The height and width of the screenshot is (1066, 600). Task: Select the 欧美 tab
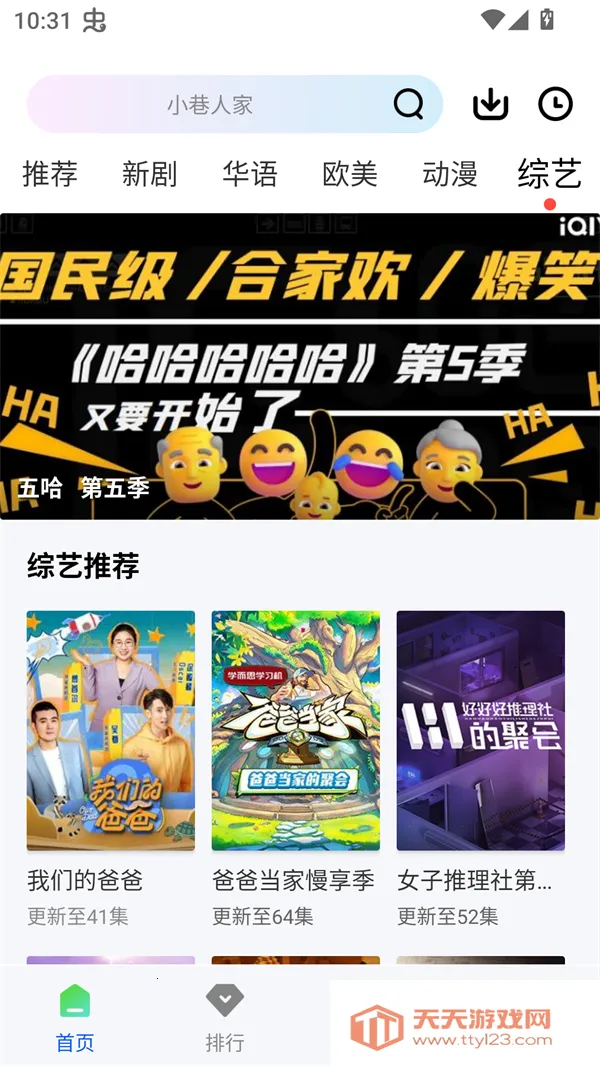(x=350, y=174)
